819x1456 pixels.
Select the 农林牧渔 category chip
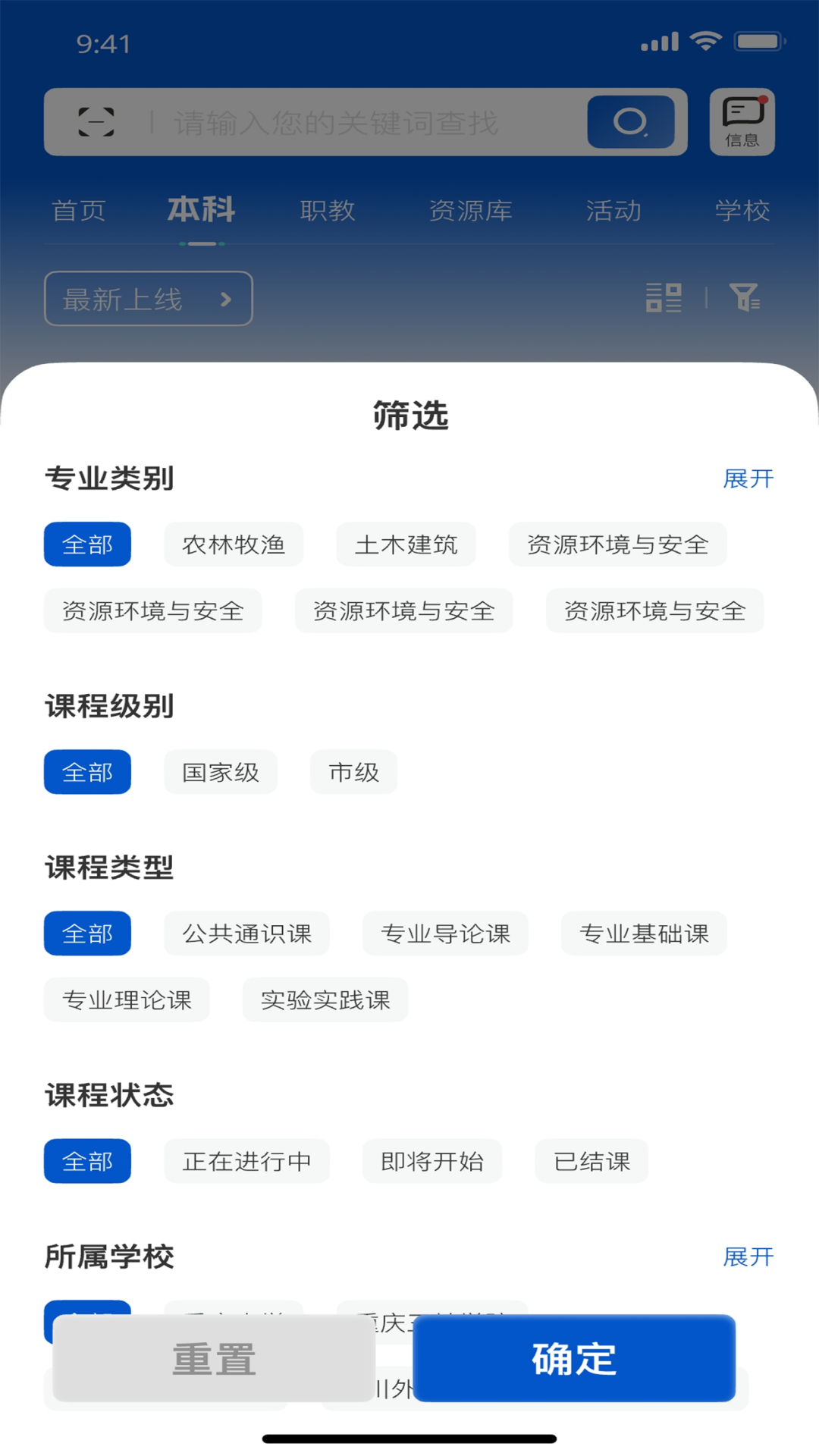233,544
